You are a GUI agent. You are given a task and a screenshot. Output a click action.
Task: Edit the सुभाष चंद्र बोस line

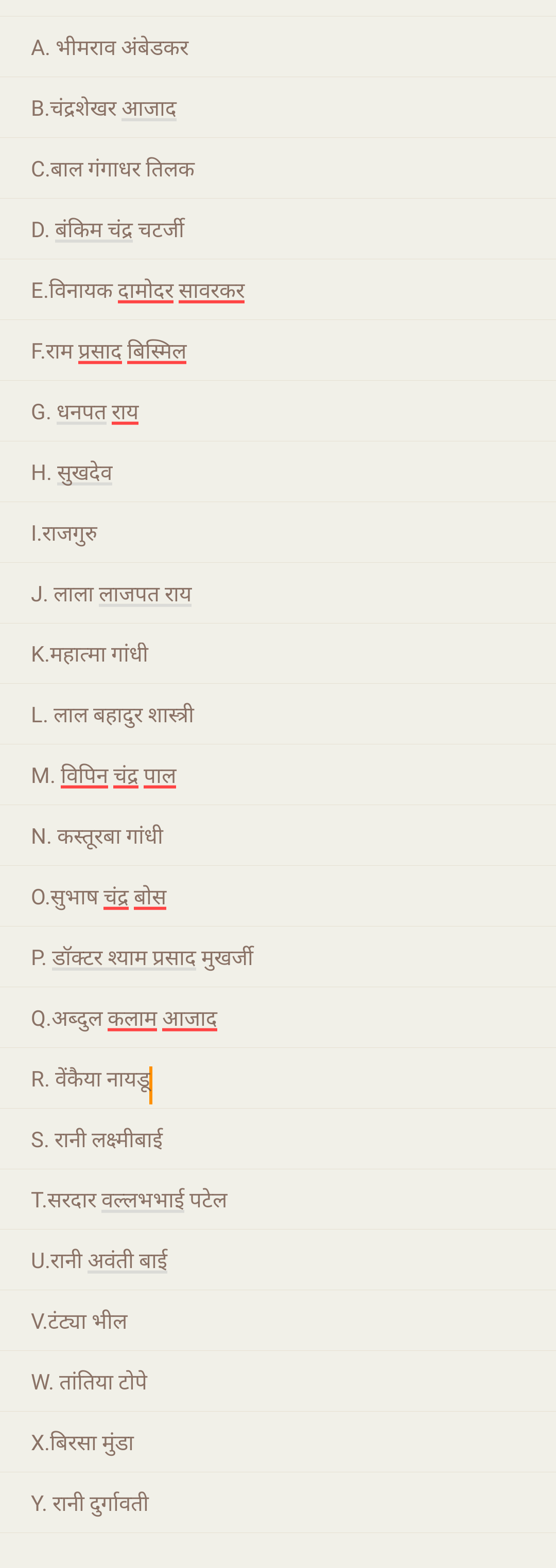click(x=99, y=897)
